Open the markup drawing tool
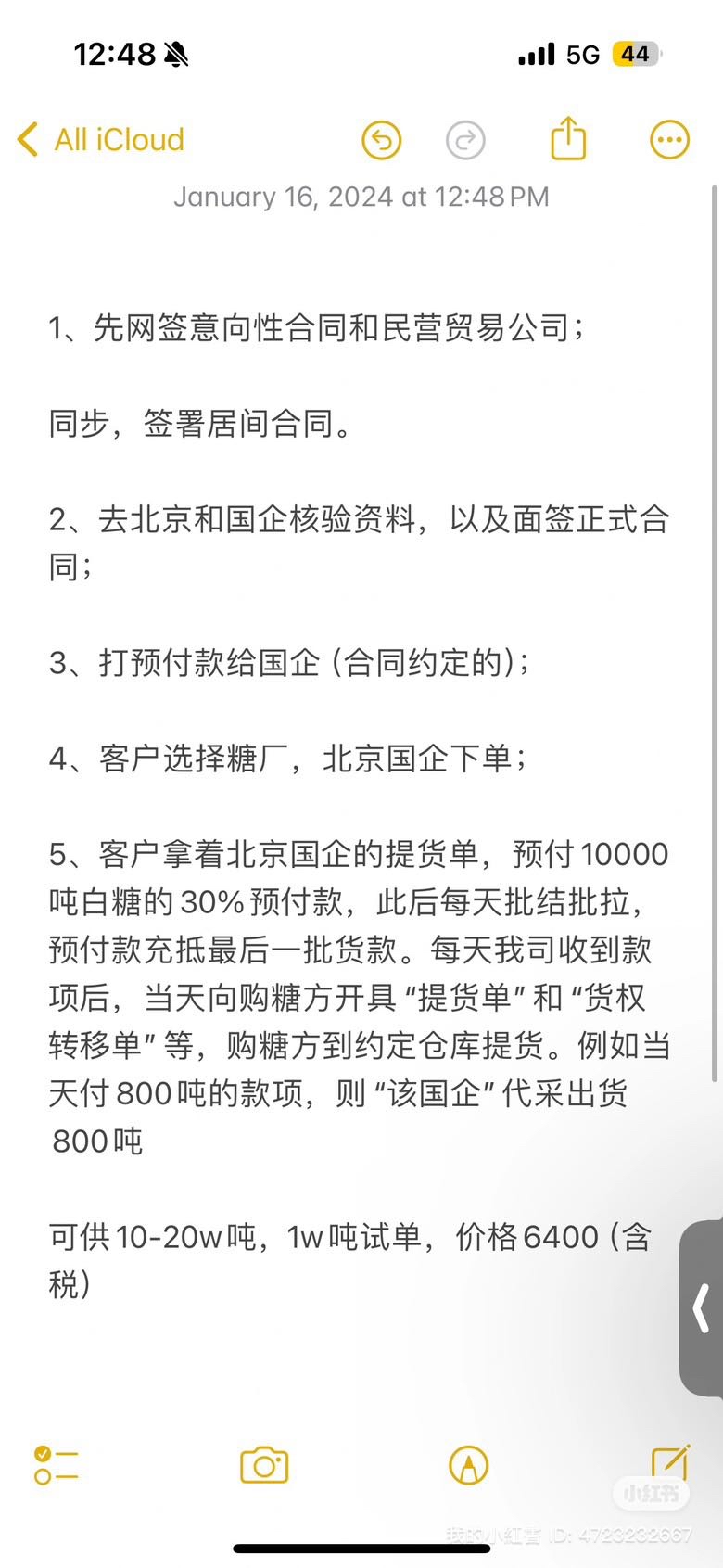 (x=468, y=1465)
